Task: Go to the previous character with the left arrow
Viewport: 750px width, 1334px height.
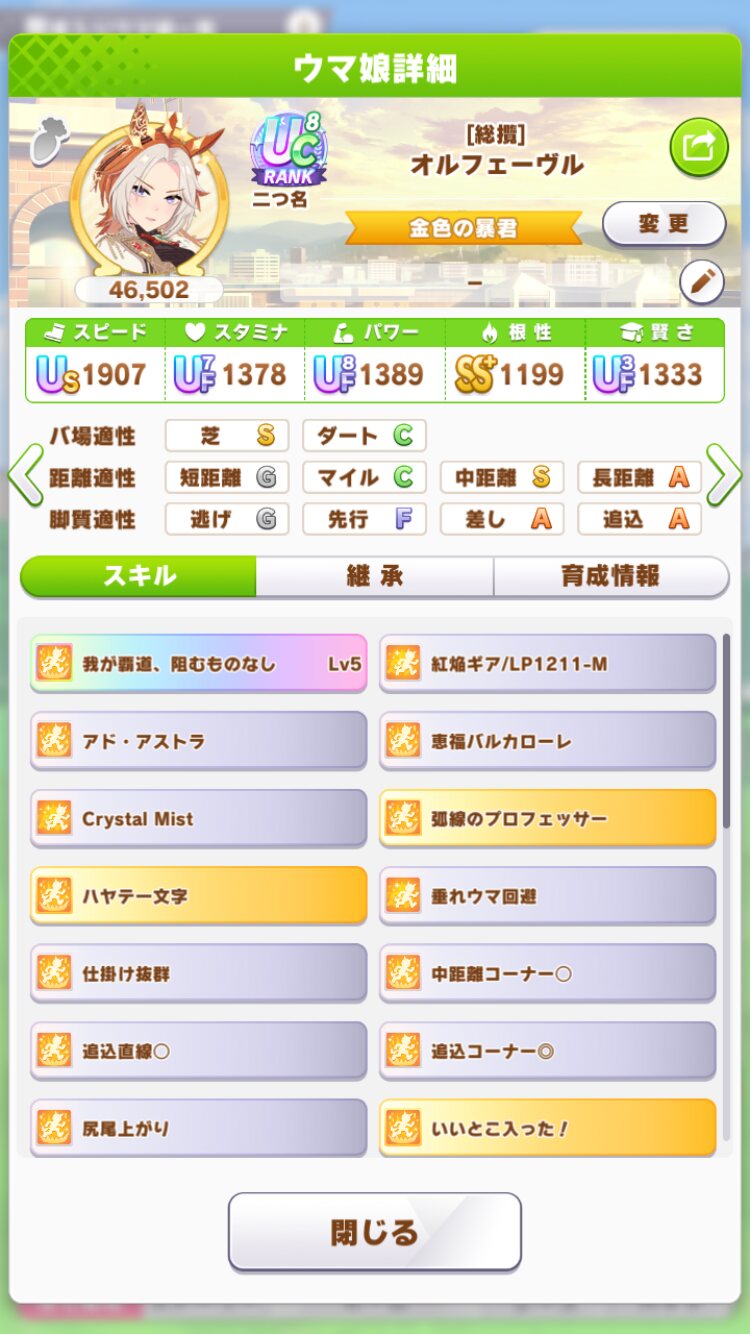Action: click(x=24, y=477)
